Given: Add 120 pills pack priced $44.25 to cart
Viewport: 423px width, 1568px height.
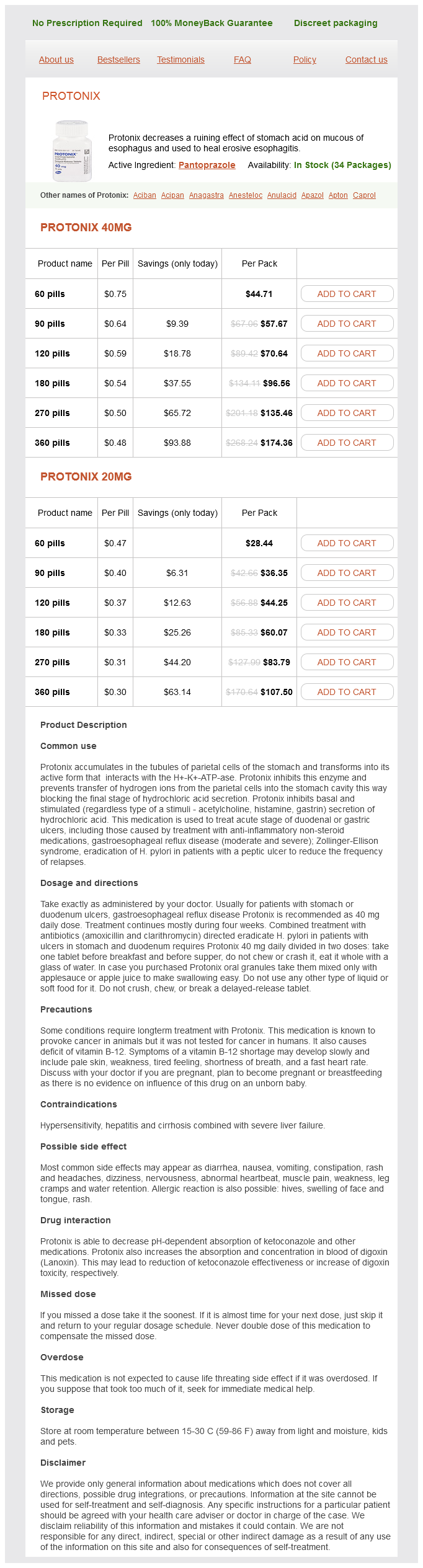Looking at the screenshot, I should click(x=347, y=603).
